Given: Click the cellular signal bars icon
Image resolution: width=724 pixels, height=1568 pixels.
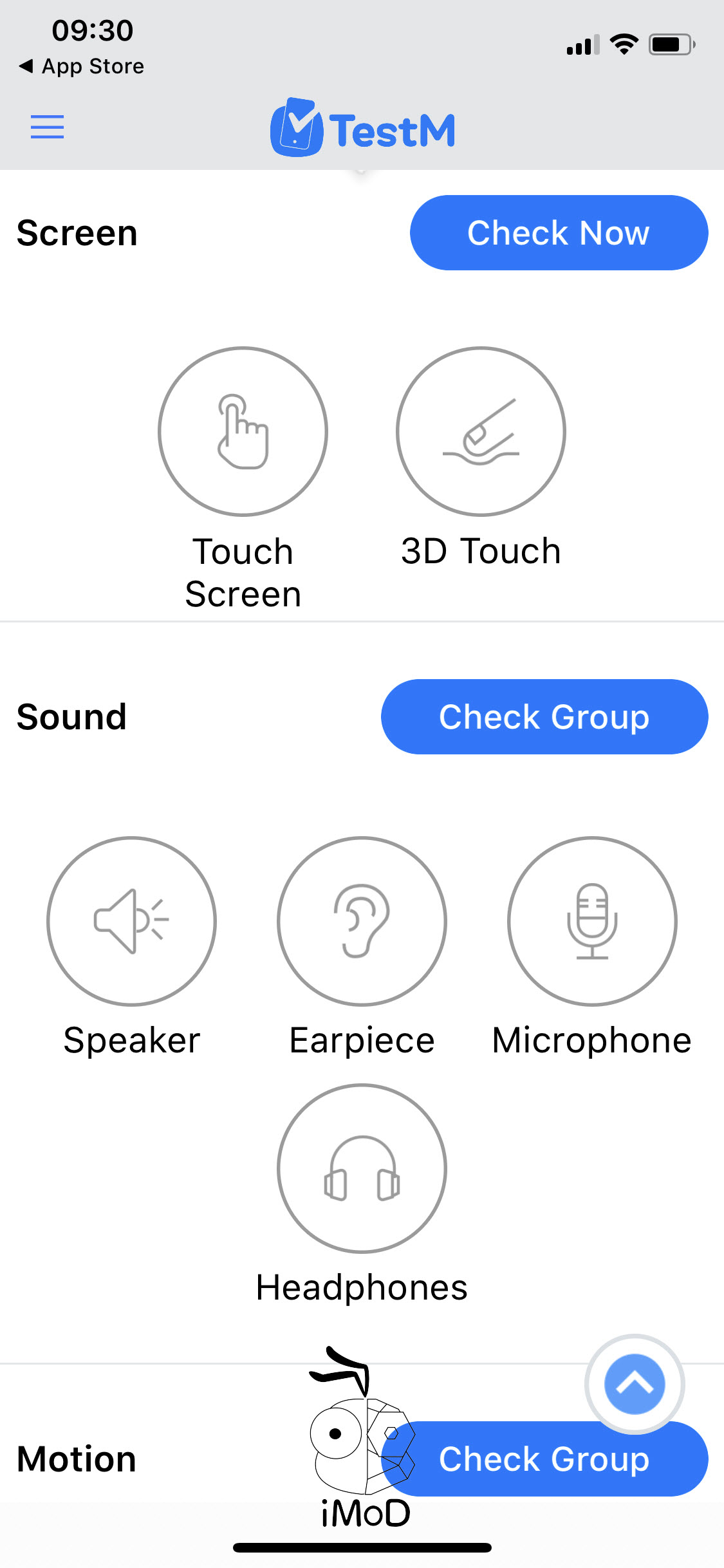Looking at the screenshot, I should 582,44.
